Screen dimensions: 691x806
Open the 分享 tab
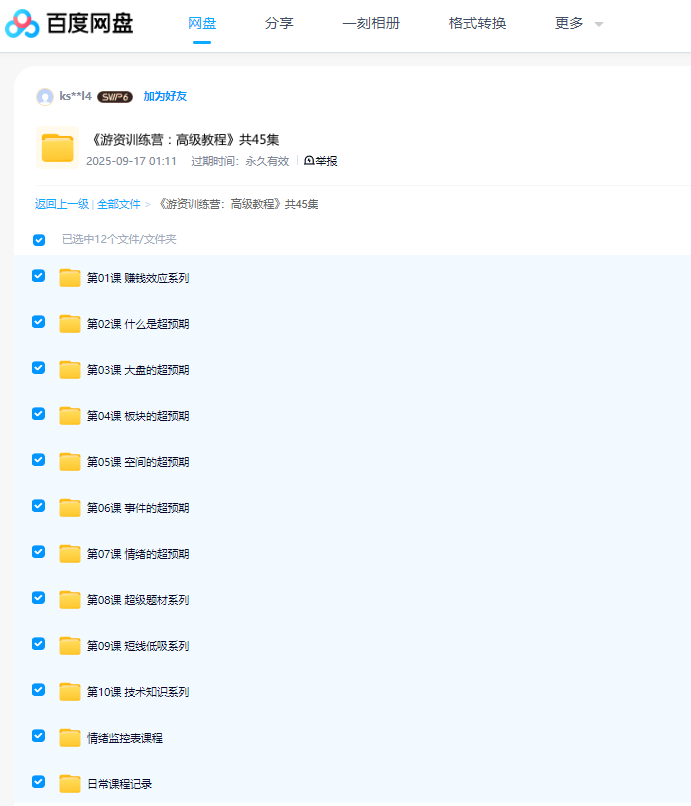pyautogui.click(x=279, y=23)
